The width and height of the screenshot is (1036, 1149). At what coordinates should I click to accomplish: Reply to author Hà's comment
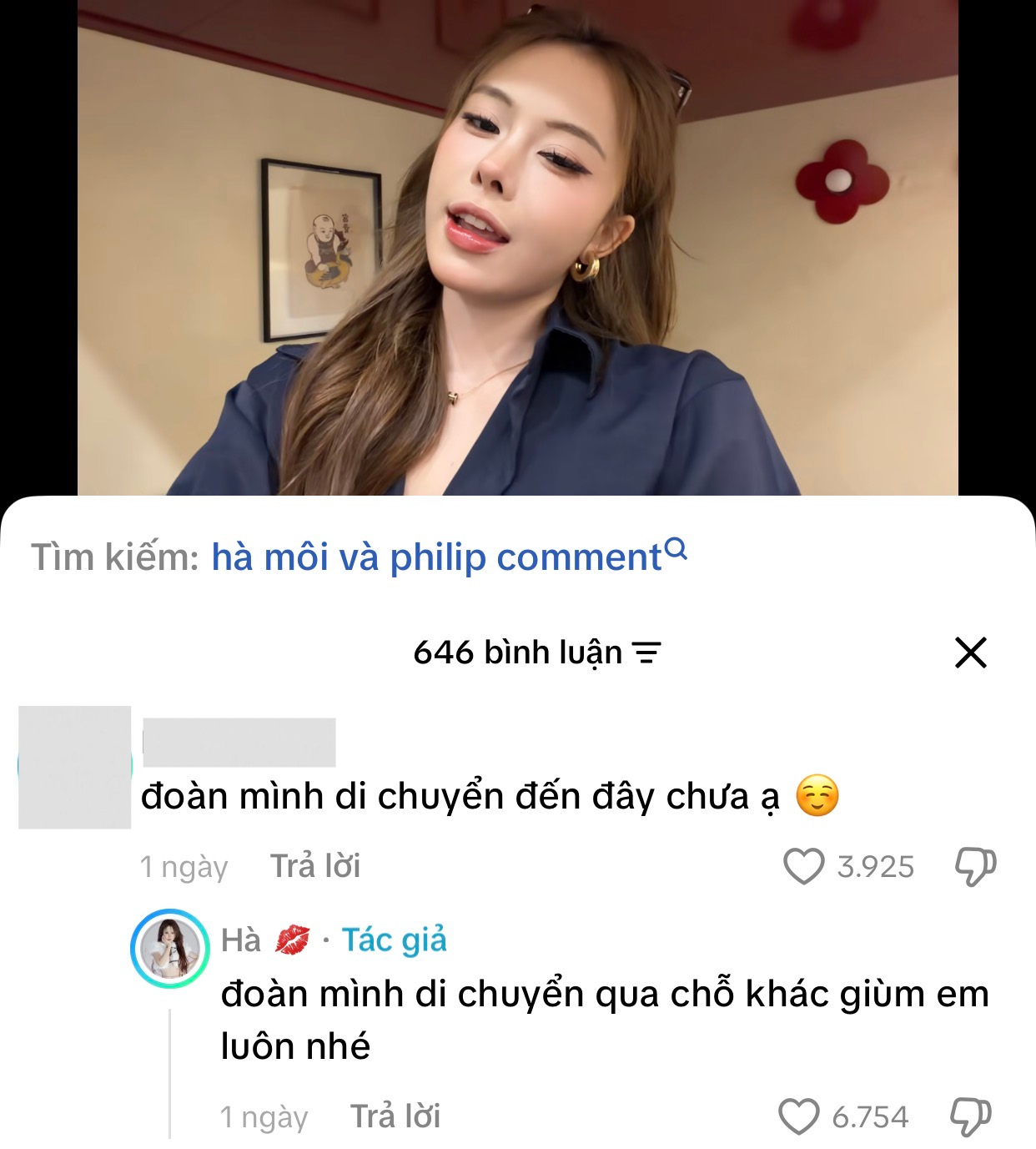pyautogui.click(x=395, y=1116)
